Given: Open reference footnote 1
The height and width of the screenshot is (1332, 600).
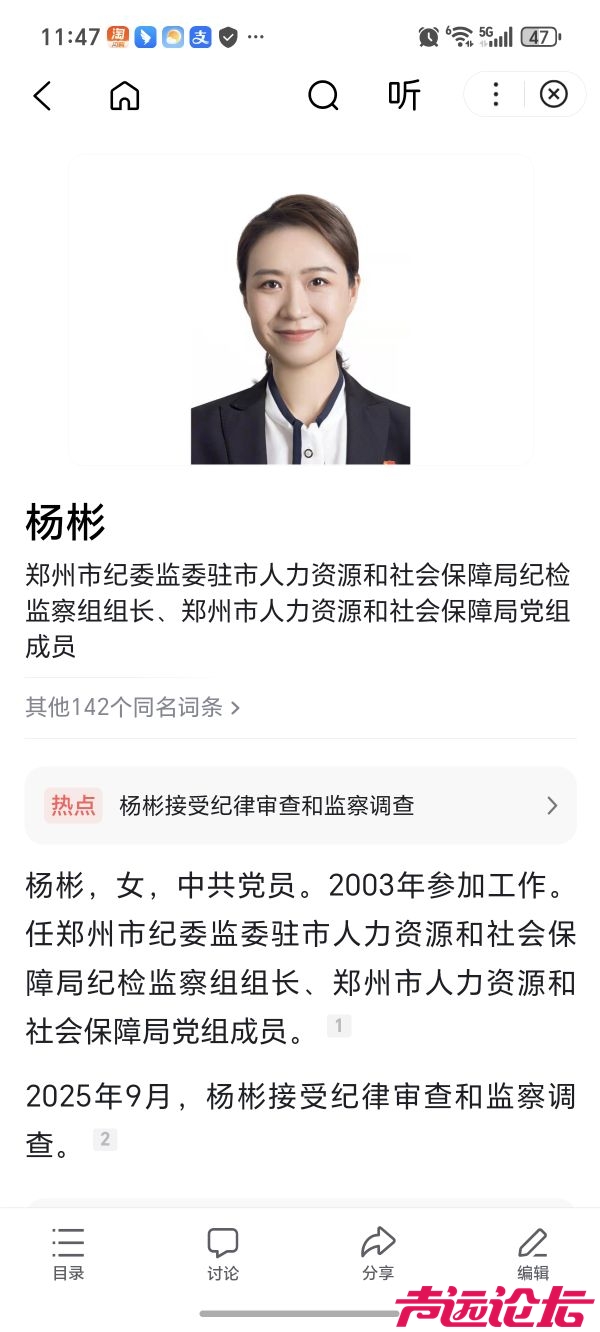Looking at the screenshot, I should pyautogui.click(x=339, y=1026).
